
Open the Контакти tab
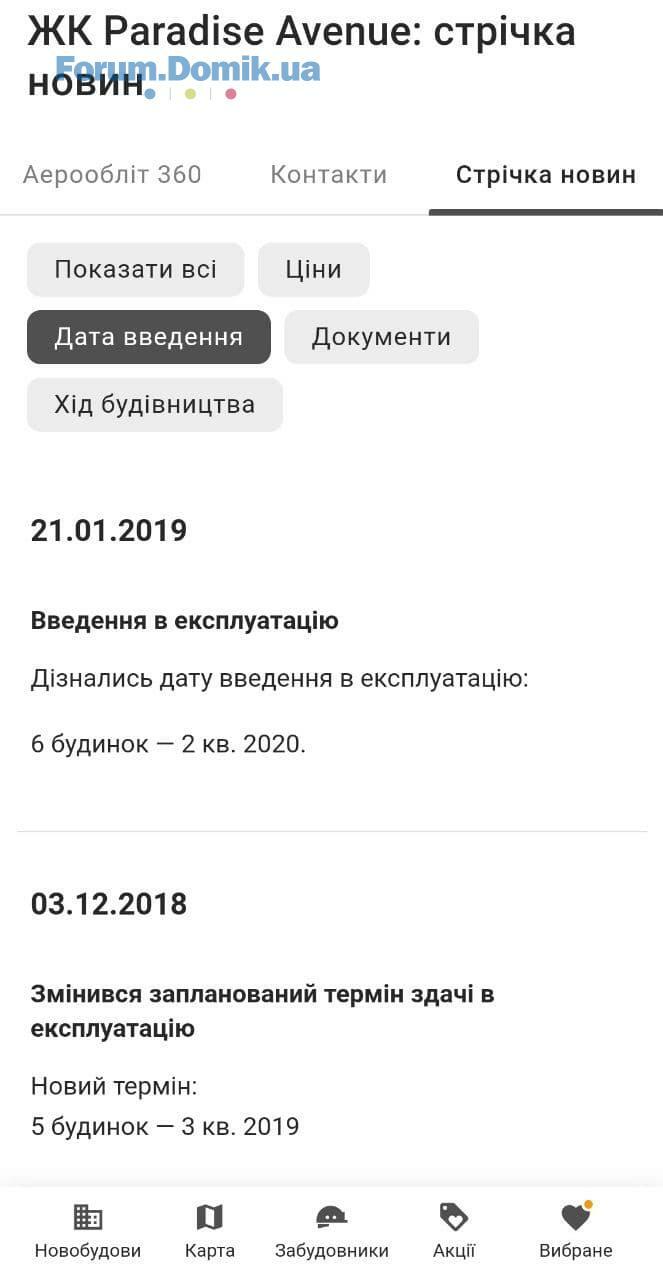329,175
